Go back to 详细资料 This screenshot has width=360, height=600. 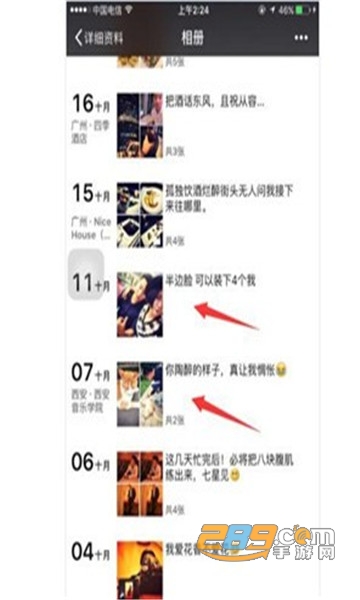point(99,38)
